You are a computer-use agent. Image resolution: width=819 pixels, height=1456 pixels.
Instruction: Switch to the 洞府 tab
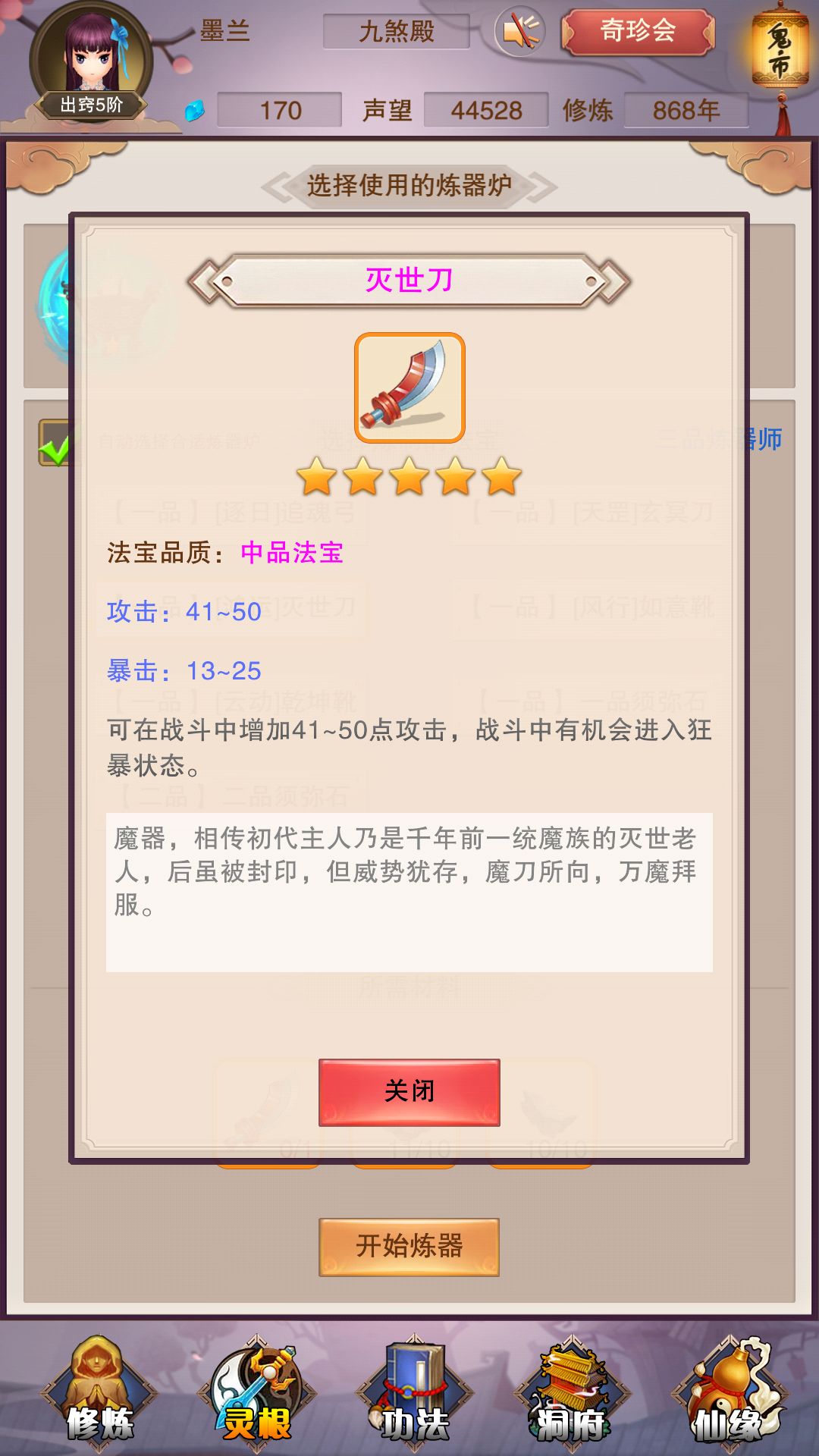pyautogui.click(x=571, y=1394)
